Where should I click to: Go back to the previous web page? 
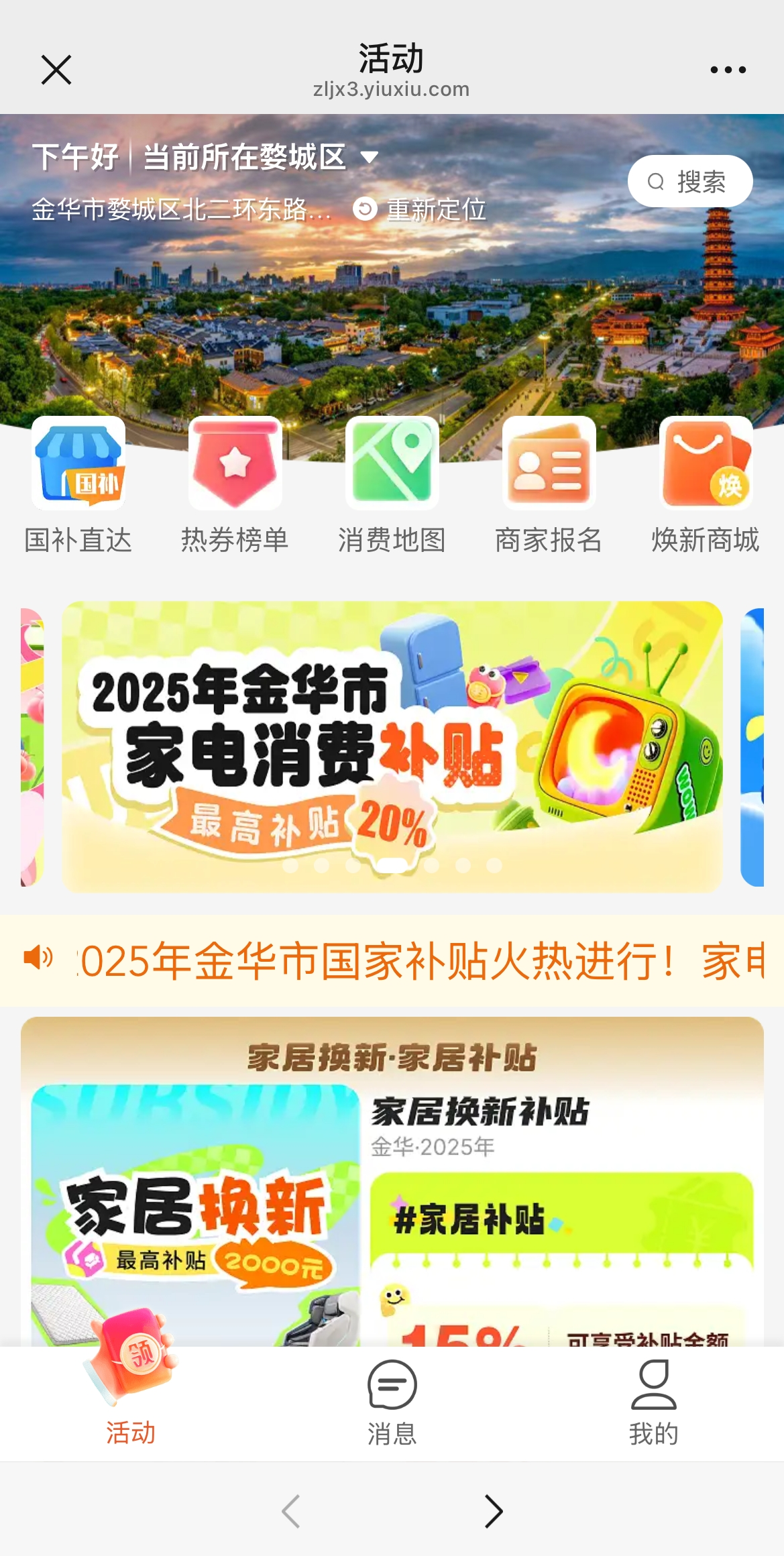(x=291, y=1512)
